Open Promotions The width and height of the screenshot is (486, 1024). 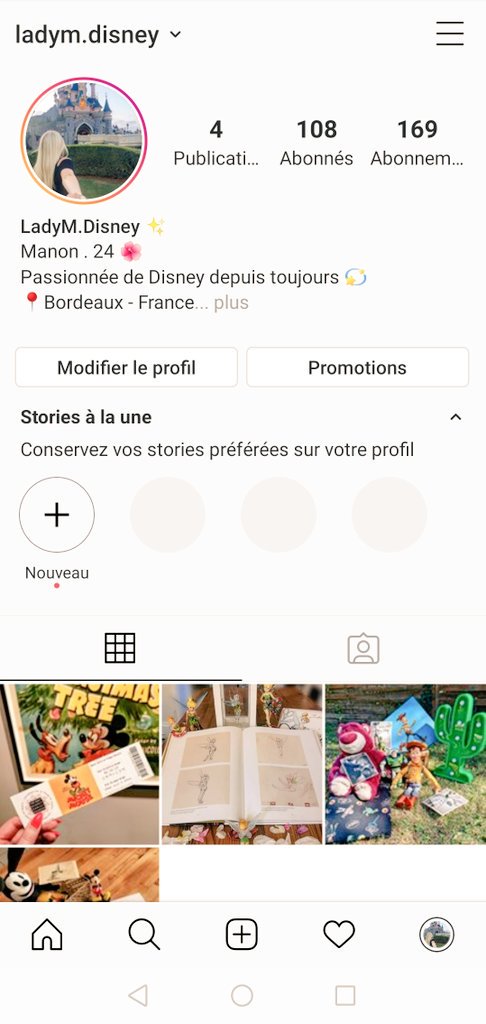tap(357, 367)
